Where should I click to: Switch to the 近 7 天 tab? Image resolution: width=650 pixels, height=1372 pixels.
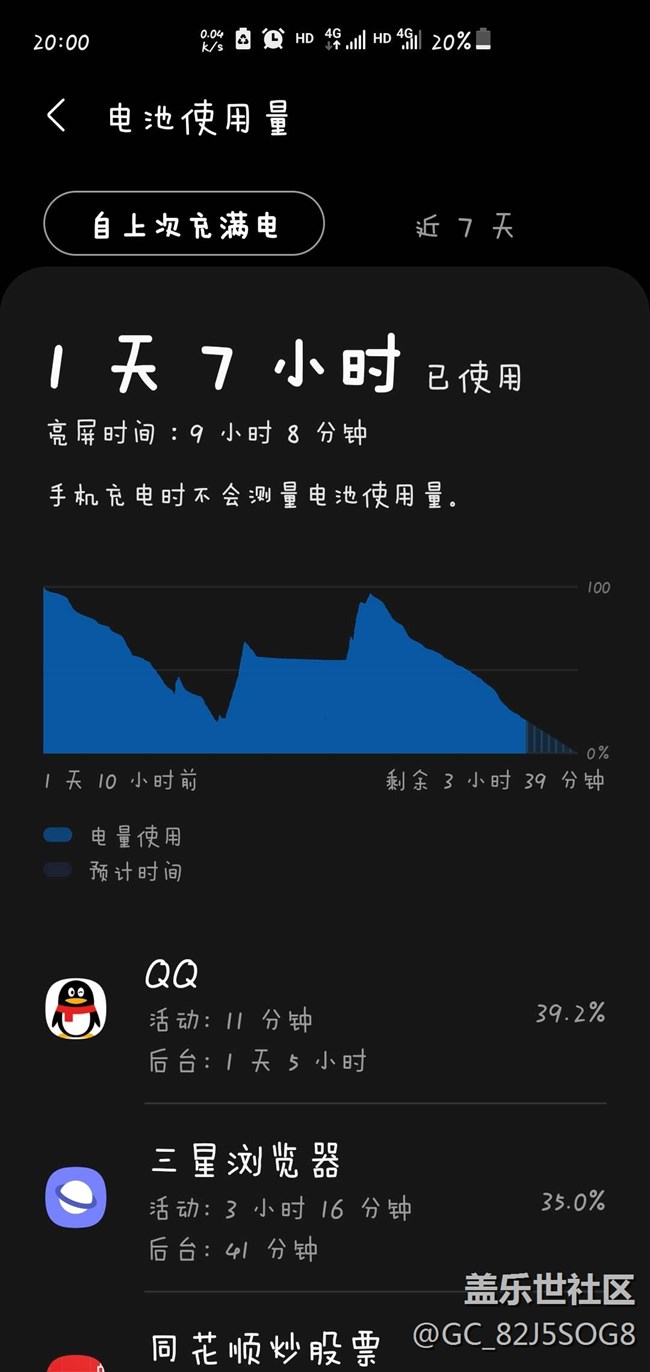tap(464, 227)
